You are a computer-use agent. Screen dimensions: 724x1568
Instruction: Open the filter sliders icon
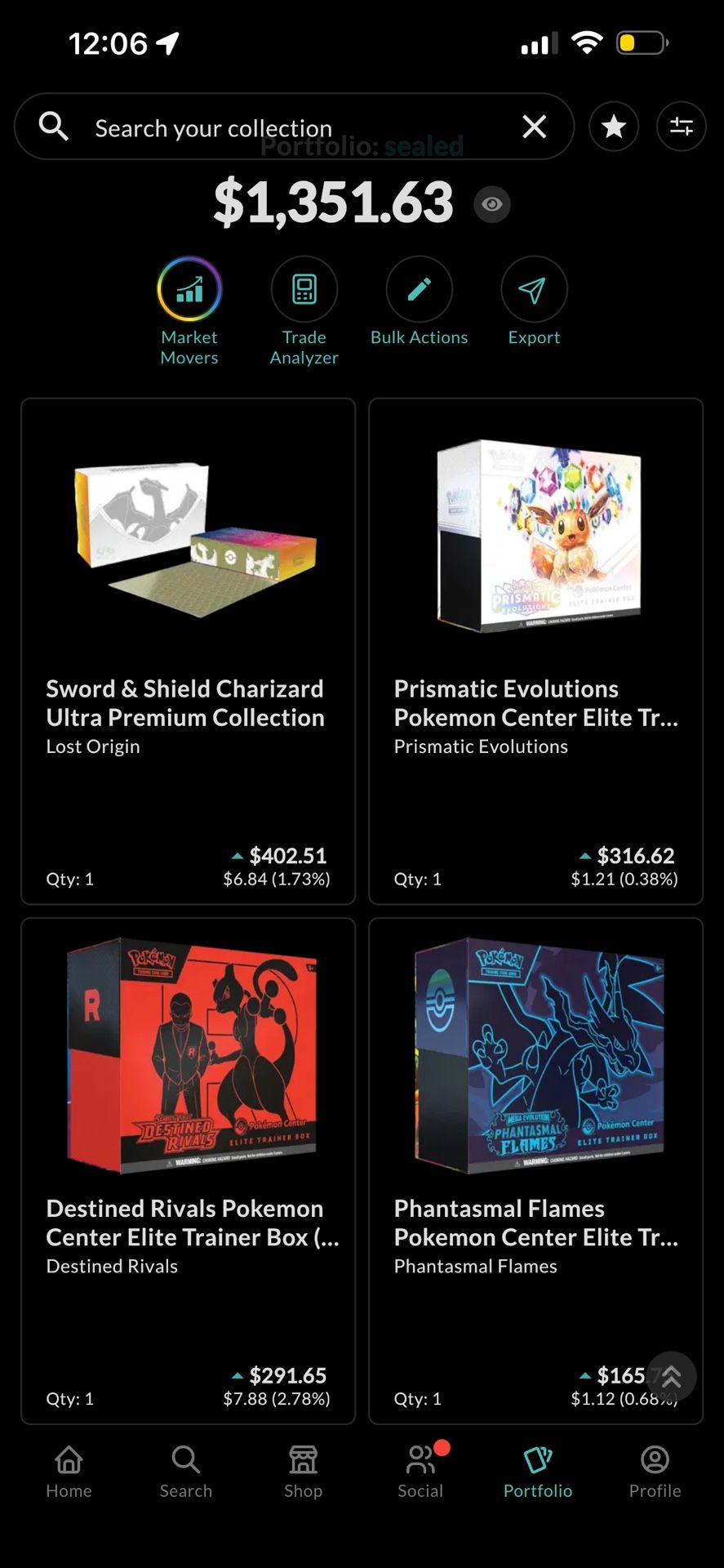682,127
